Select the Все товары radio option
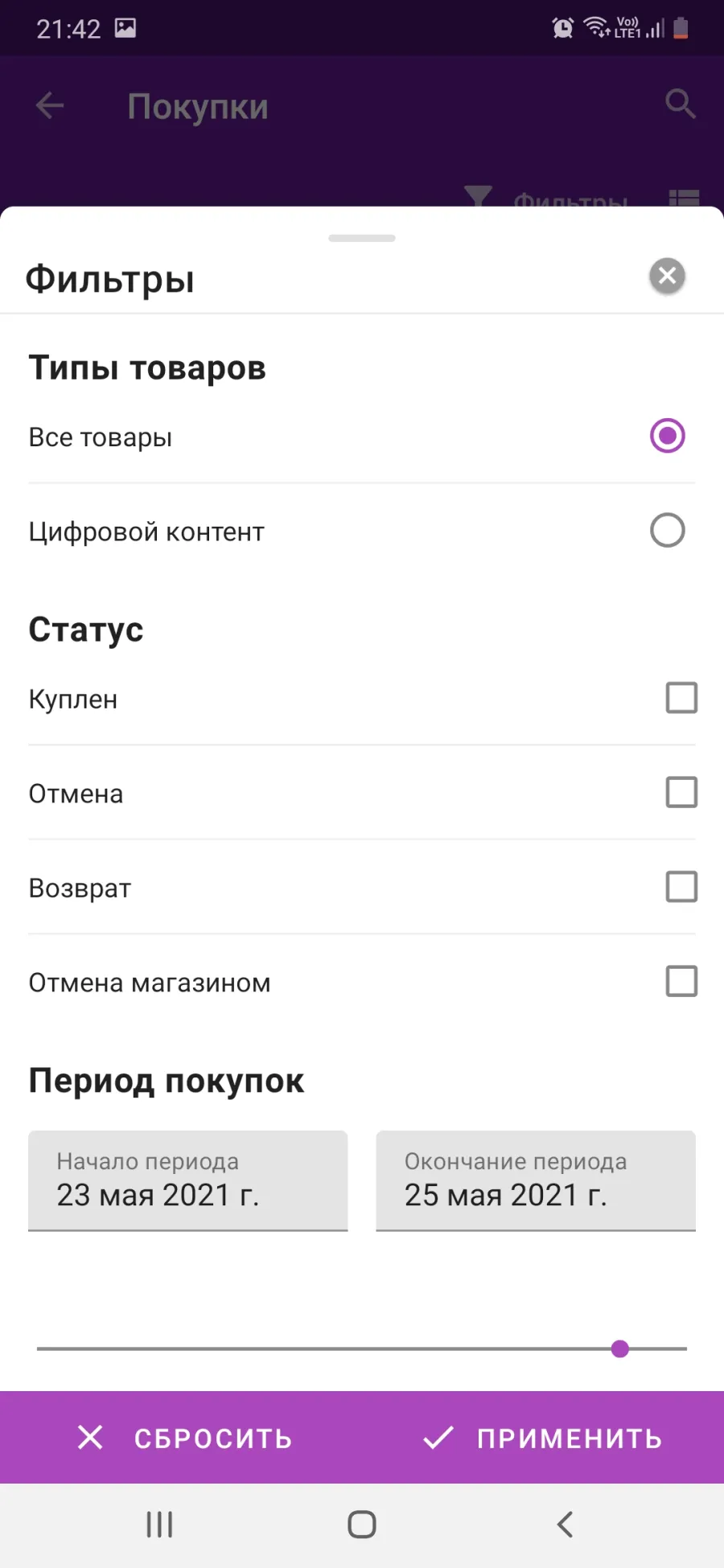Screen dimensions: 724x1568 coord(667,436)
